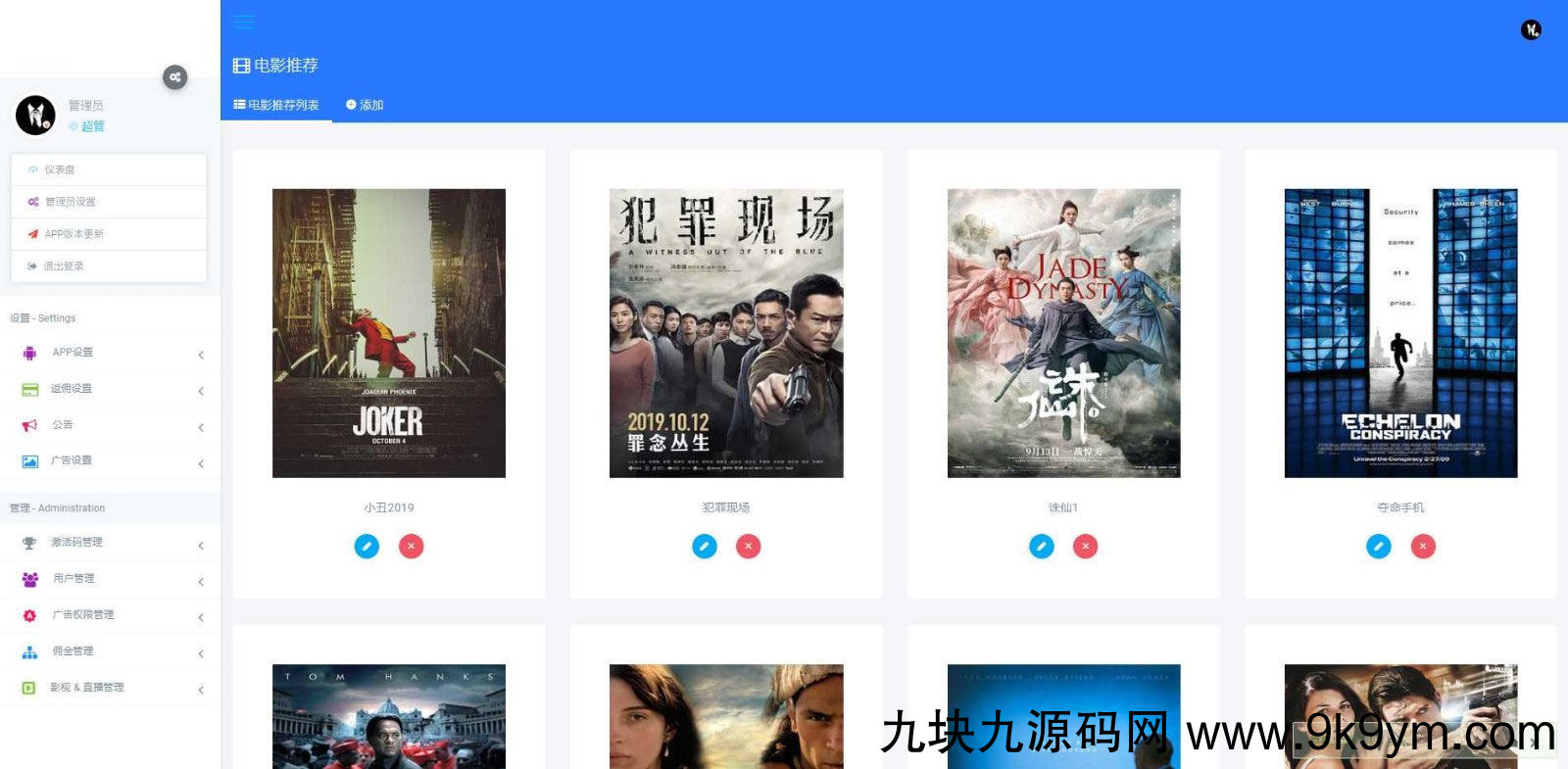The height and width of the screenshot is (769, 1568).
Task: Switch to the 添加 tab
Action: (365, 105)
